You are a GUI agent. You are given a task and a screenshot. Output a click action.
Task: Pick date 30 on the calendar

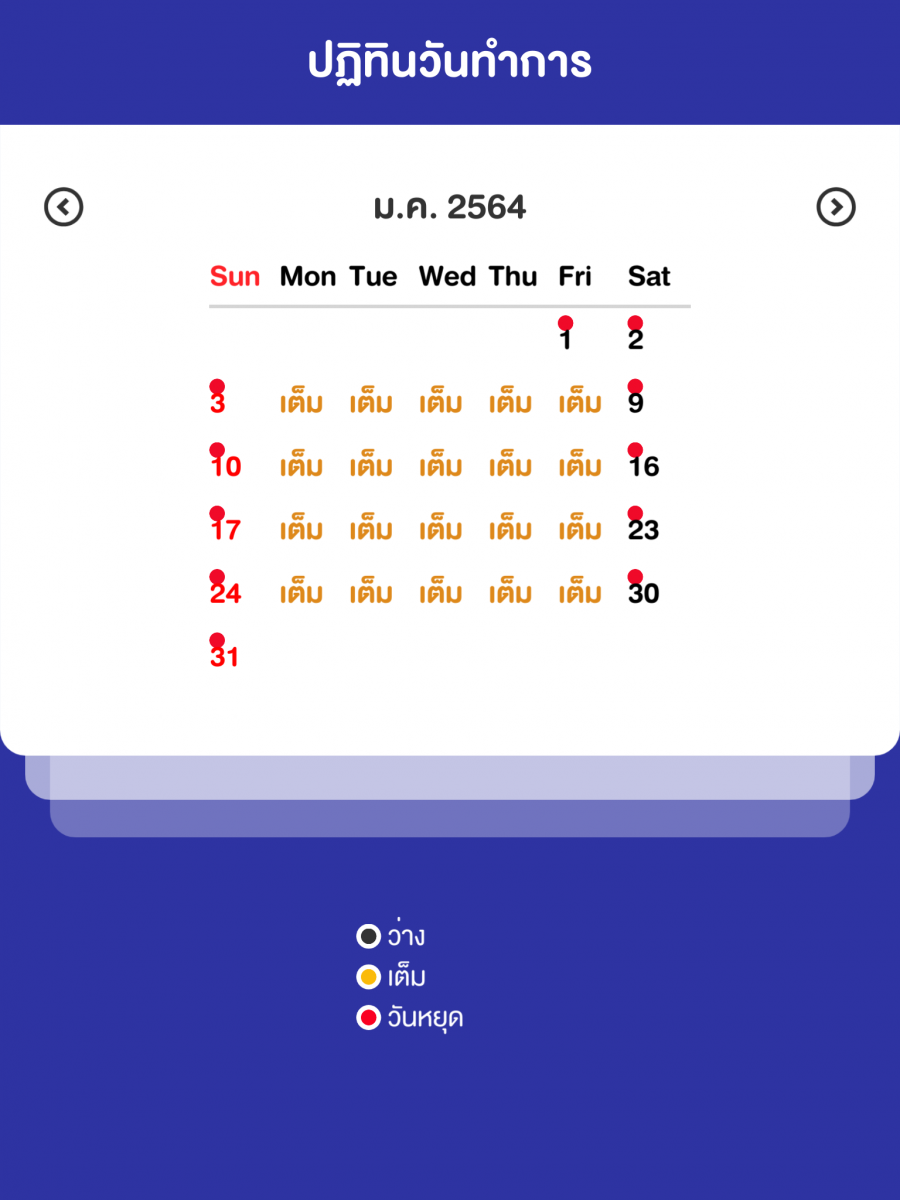coord(643,593)
